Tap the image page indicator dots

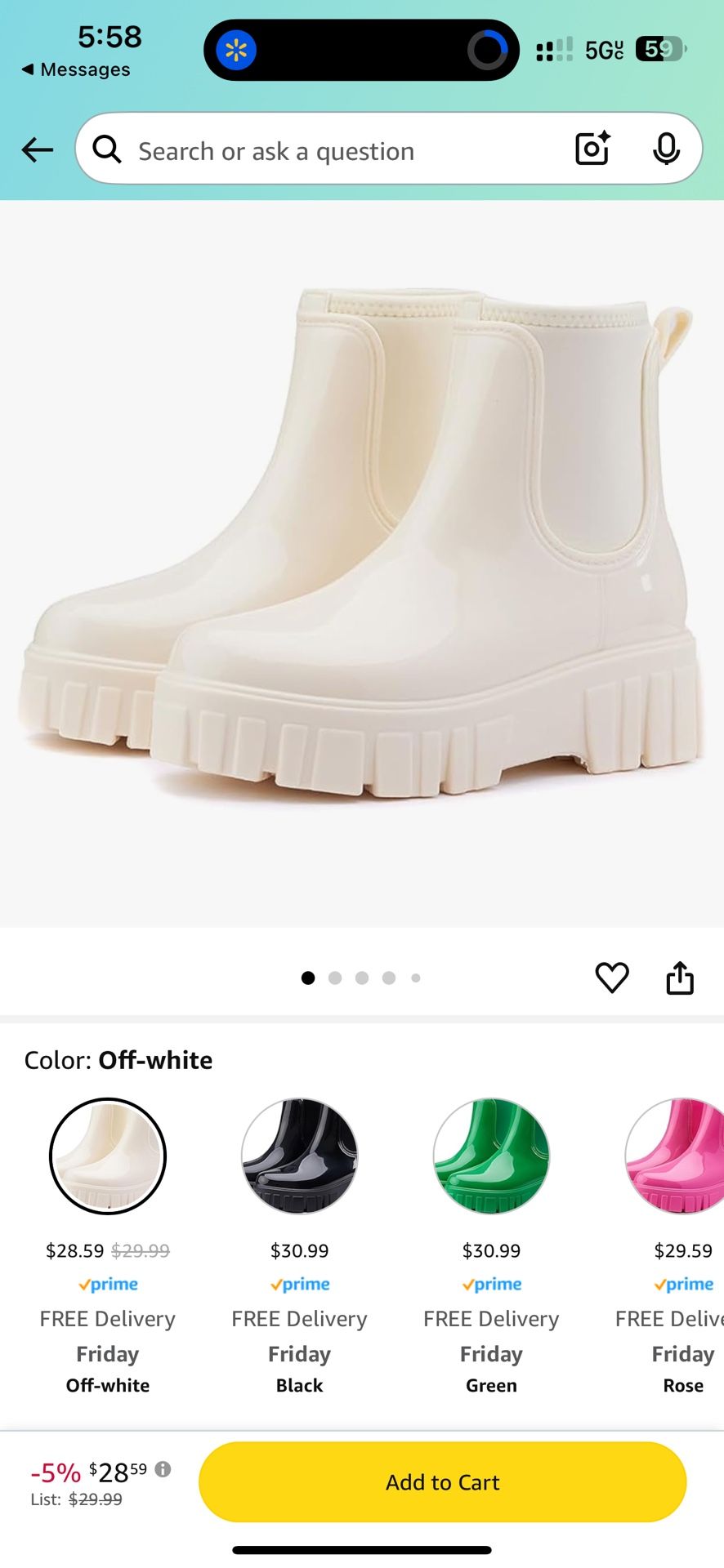pyautogui.click(x=361, y=978)
